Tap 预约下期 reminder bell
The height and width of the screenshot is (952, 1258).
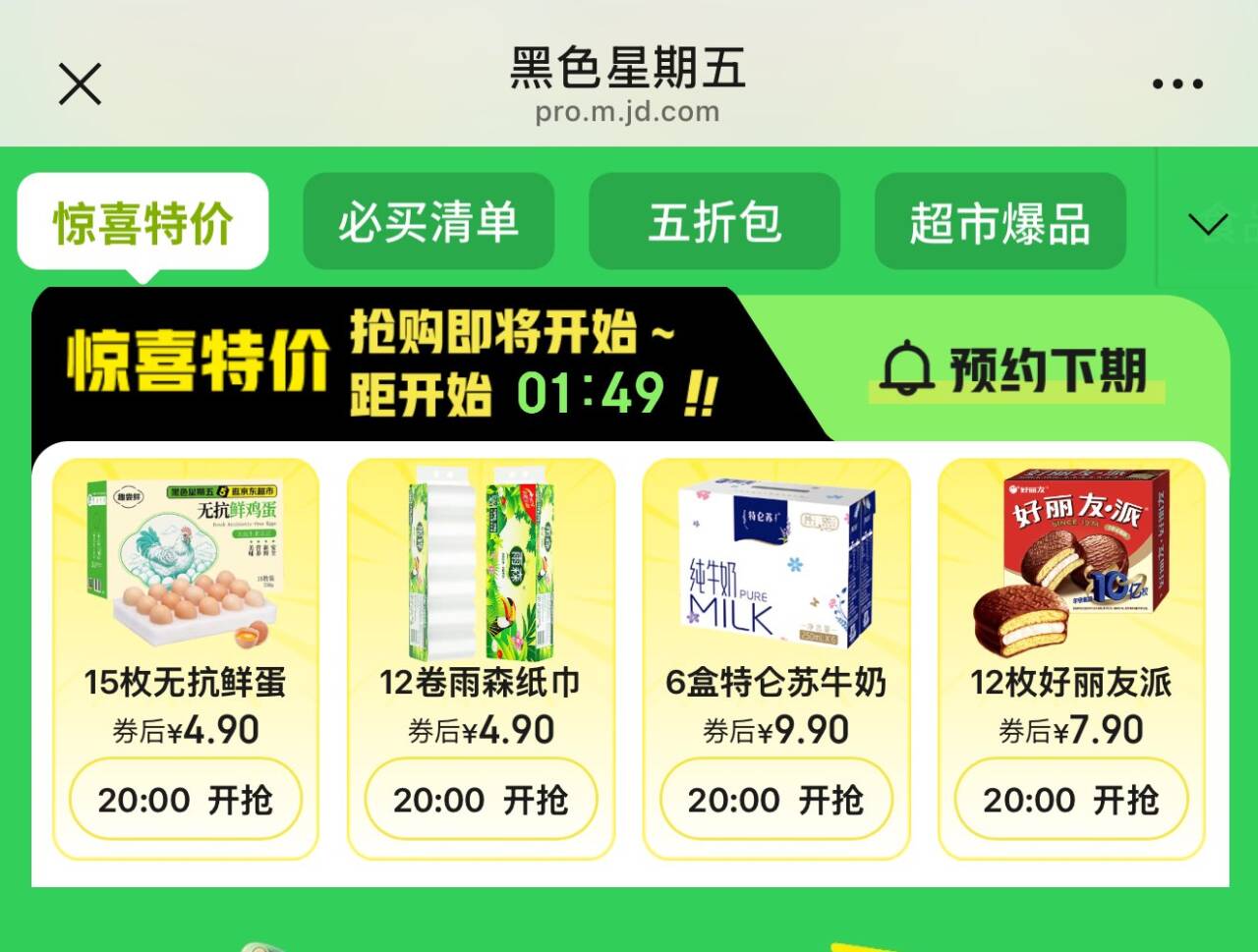[x=1014, y=370]
